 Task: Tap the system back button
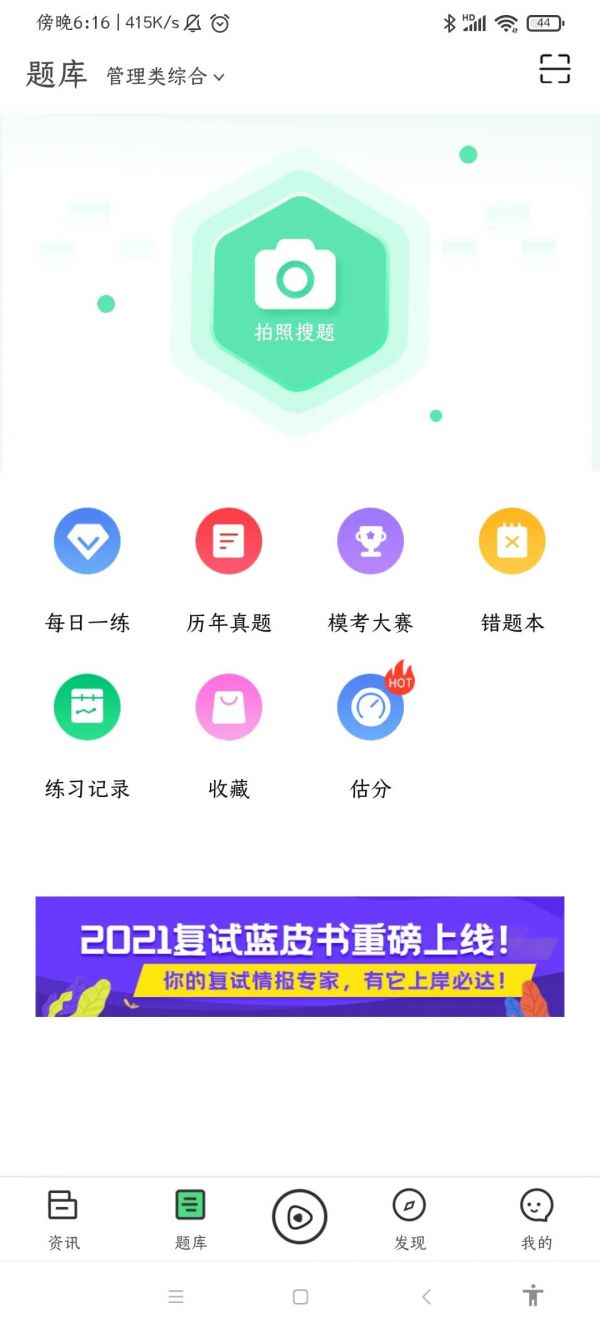click(x=426, y=1297)
